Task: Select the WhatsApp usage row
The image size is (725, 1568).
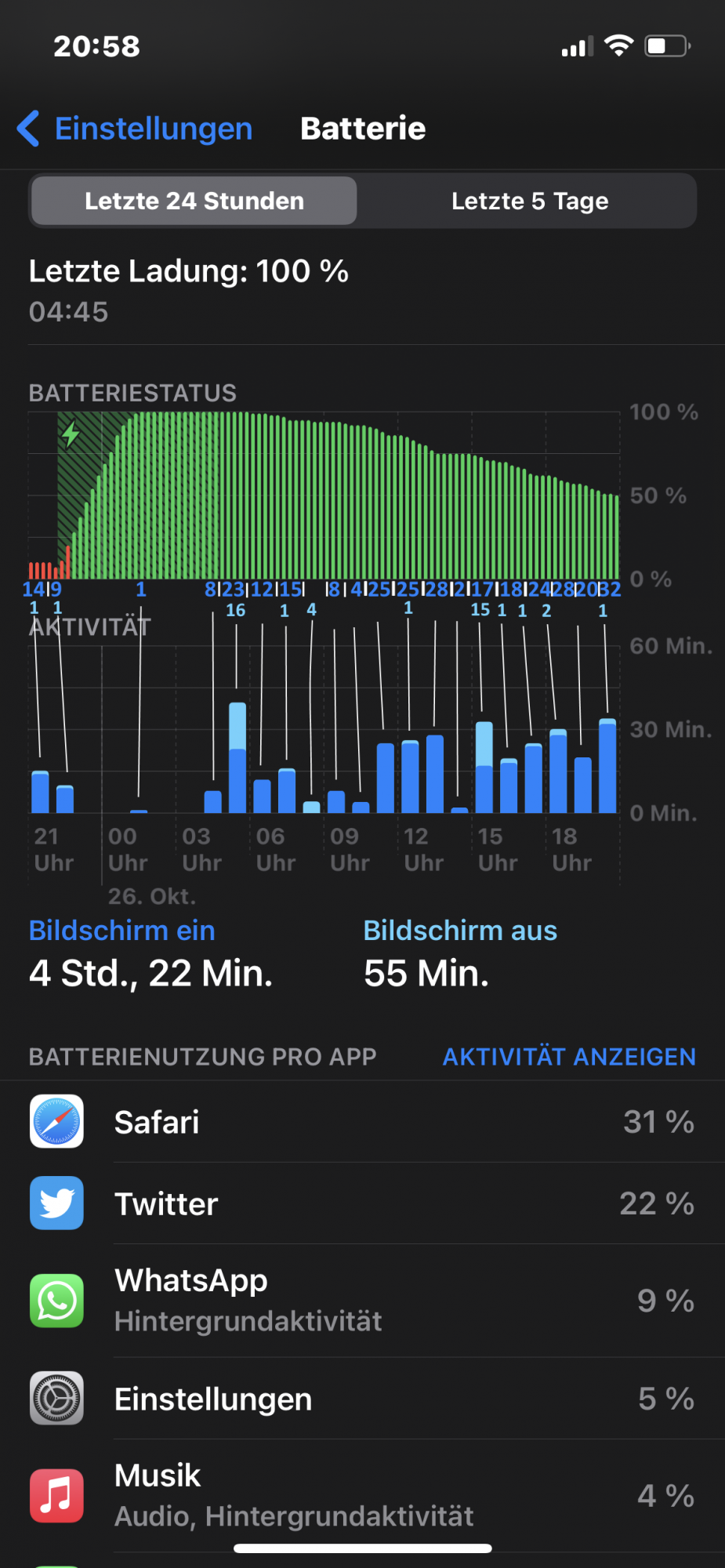Action: (x=362, y=1301)
